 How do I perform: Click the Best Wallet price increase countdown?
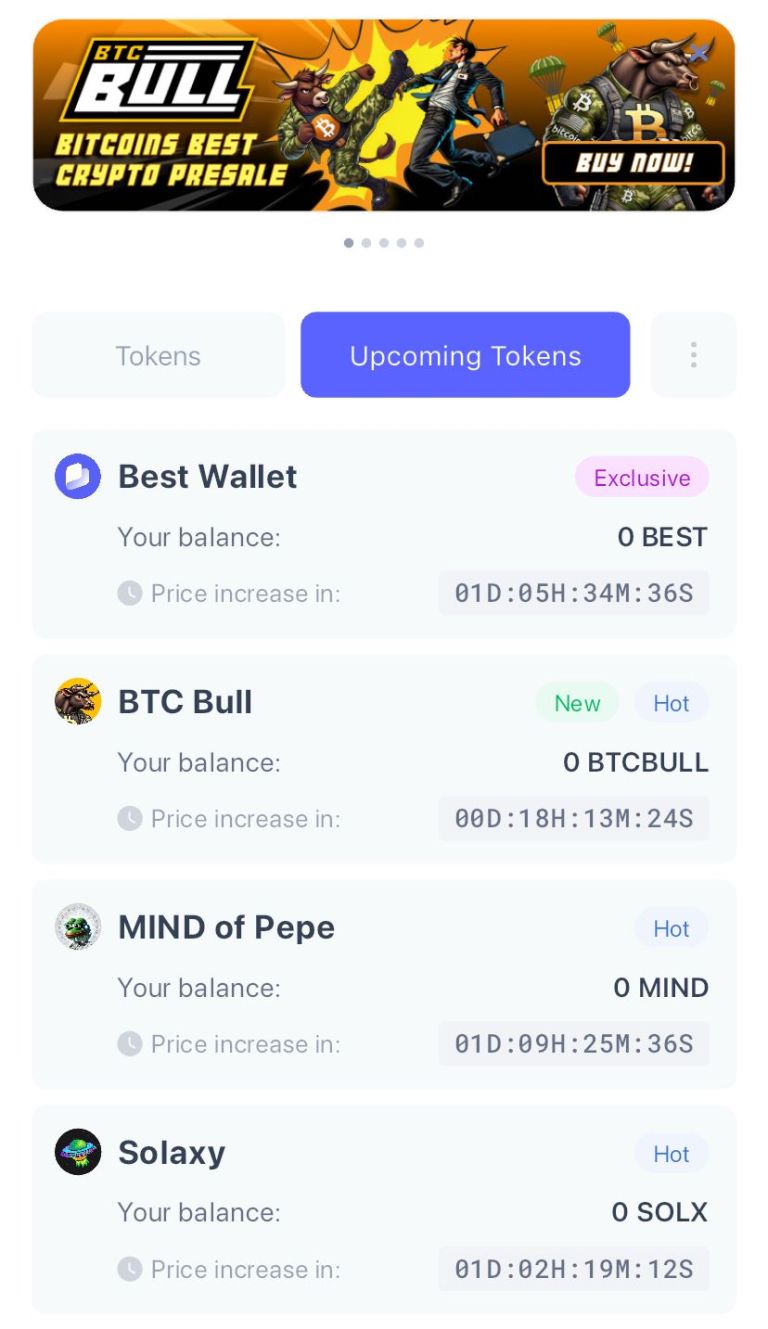(574, 593)
